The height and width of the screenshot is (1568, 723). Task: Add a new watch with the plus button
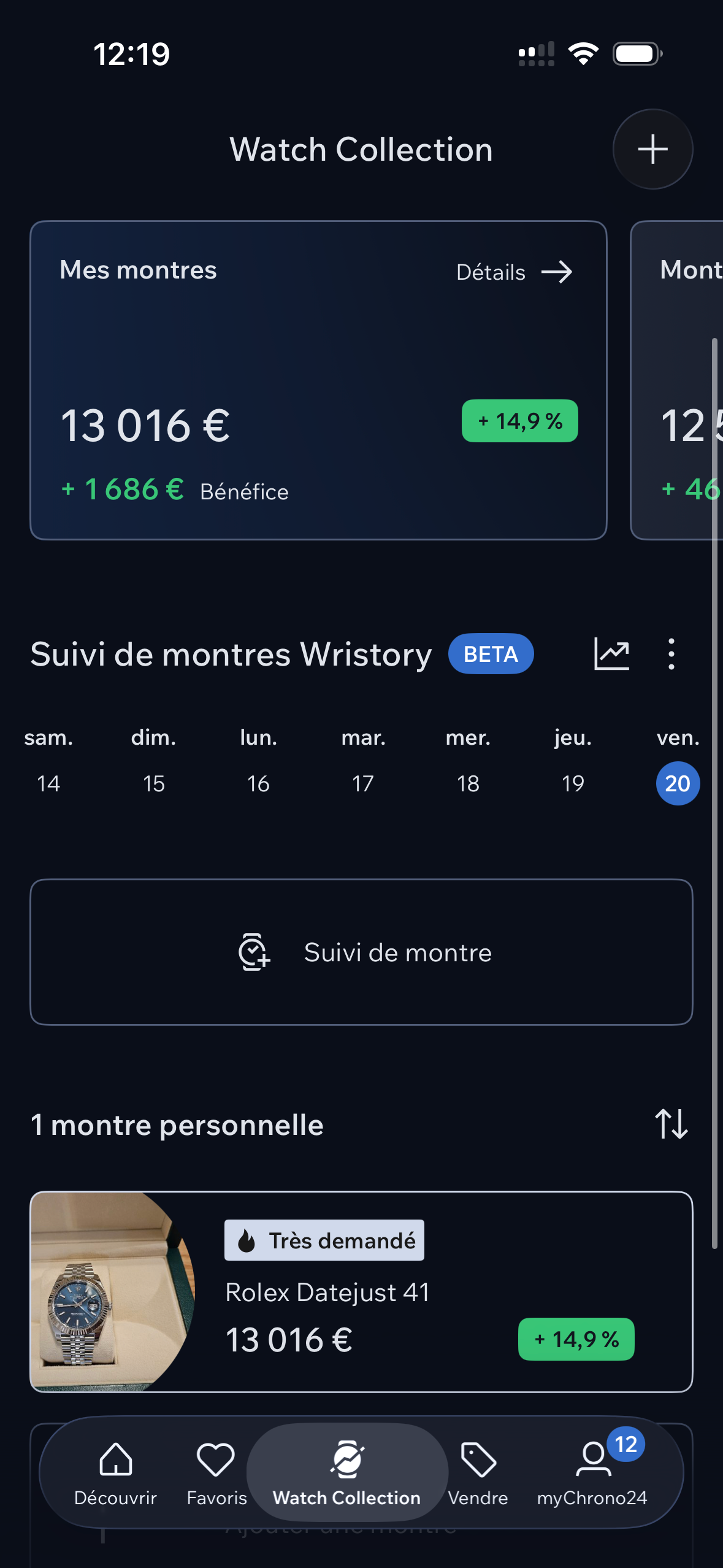pos(652,149)
